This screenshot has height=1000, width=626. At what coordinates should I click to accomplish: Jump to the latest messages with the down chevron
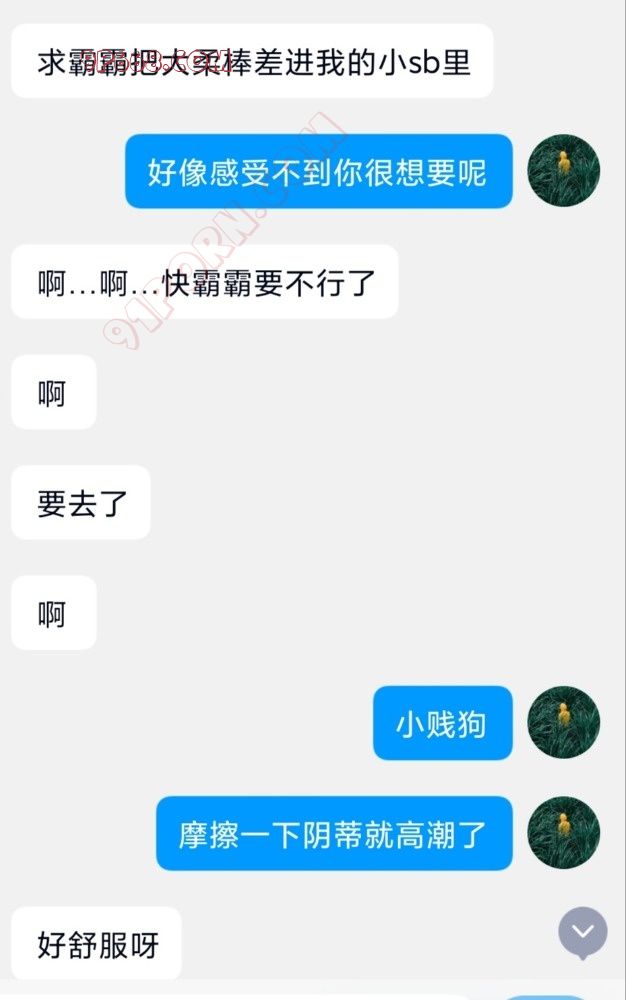582,933
